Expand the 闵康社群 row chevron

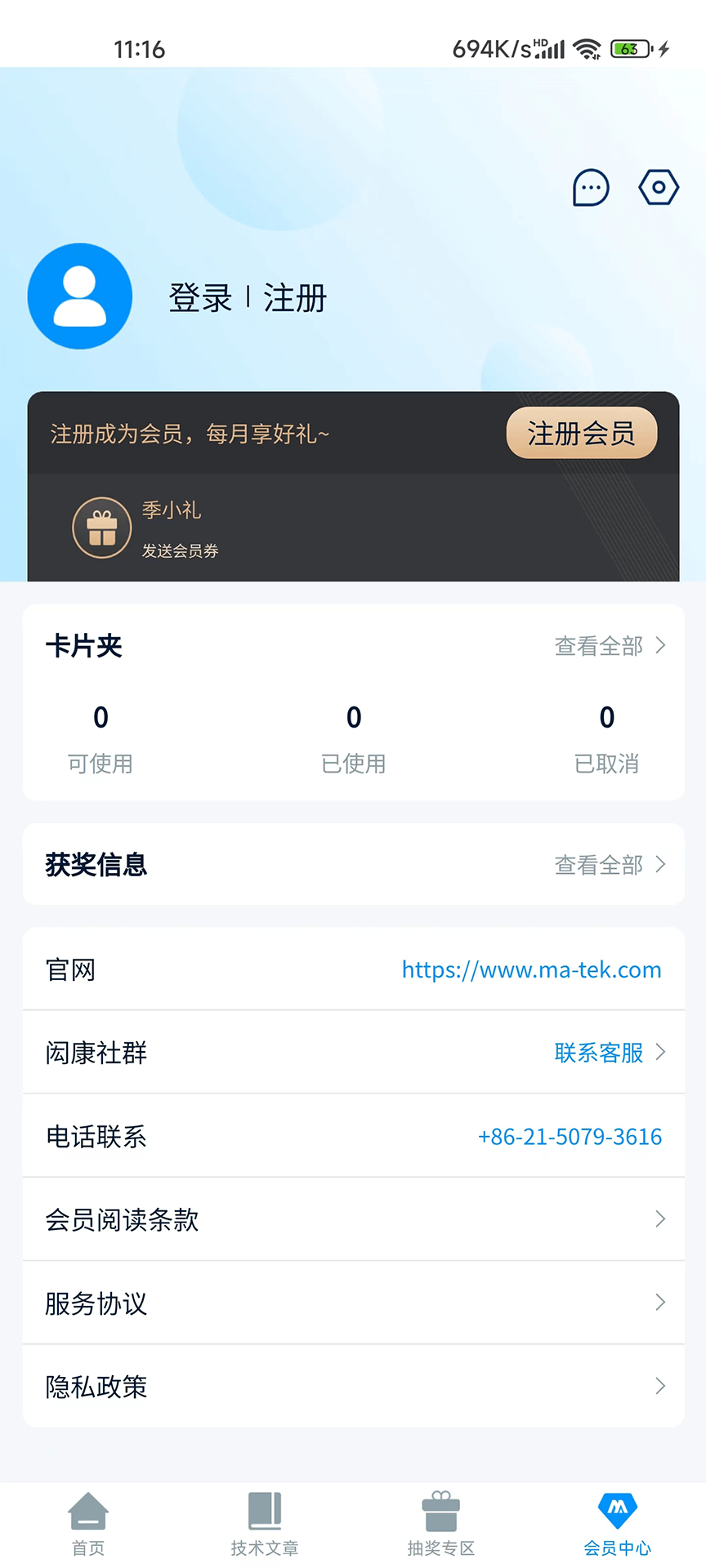point(660,1053)
